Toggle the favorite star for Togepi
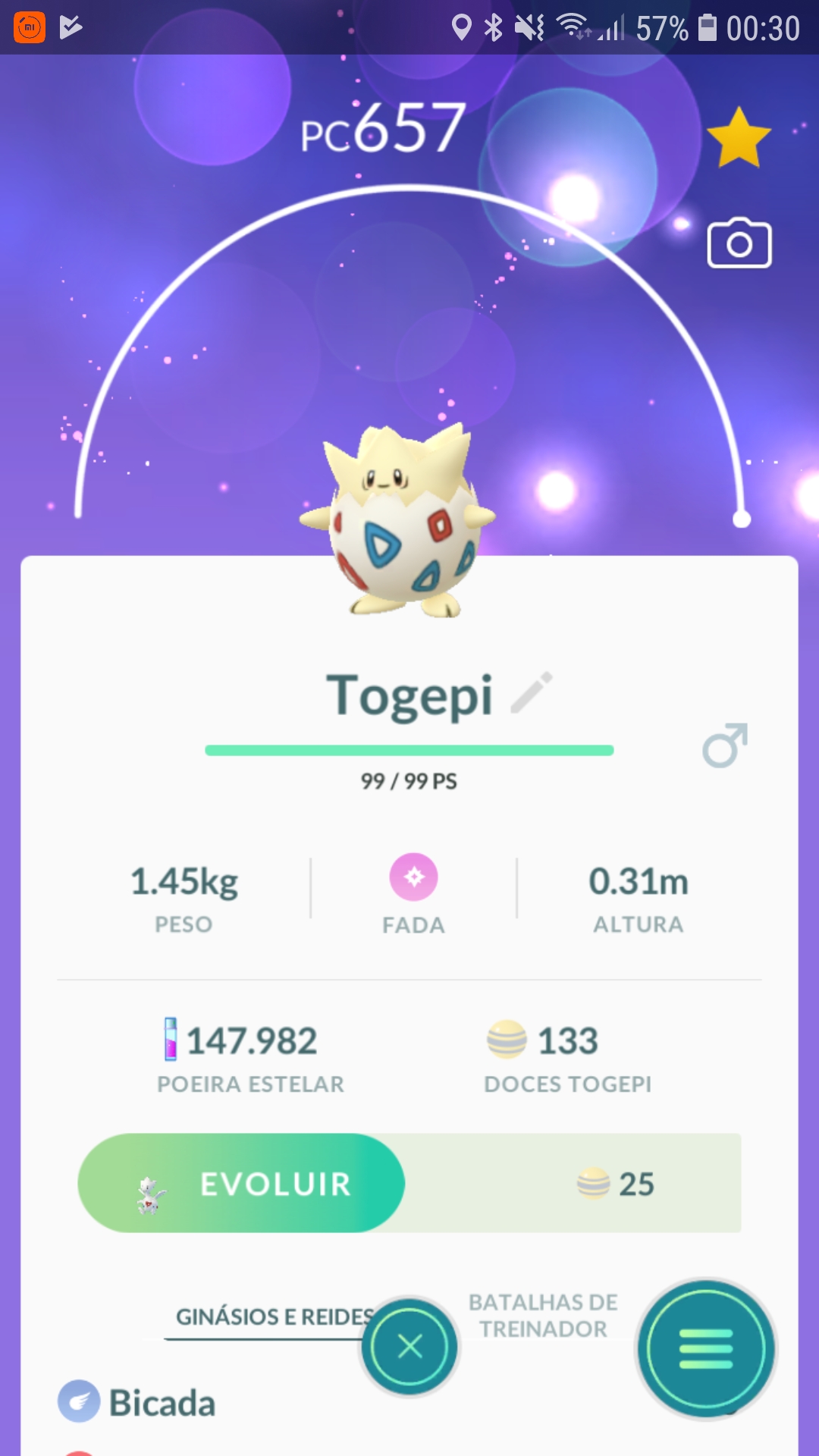This screenshot has height=1456, width=819. (x=738, y=138)
